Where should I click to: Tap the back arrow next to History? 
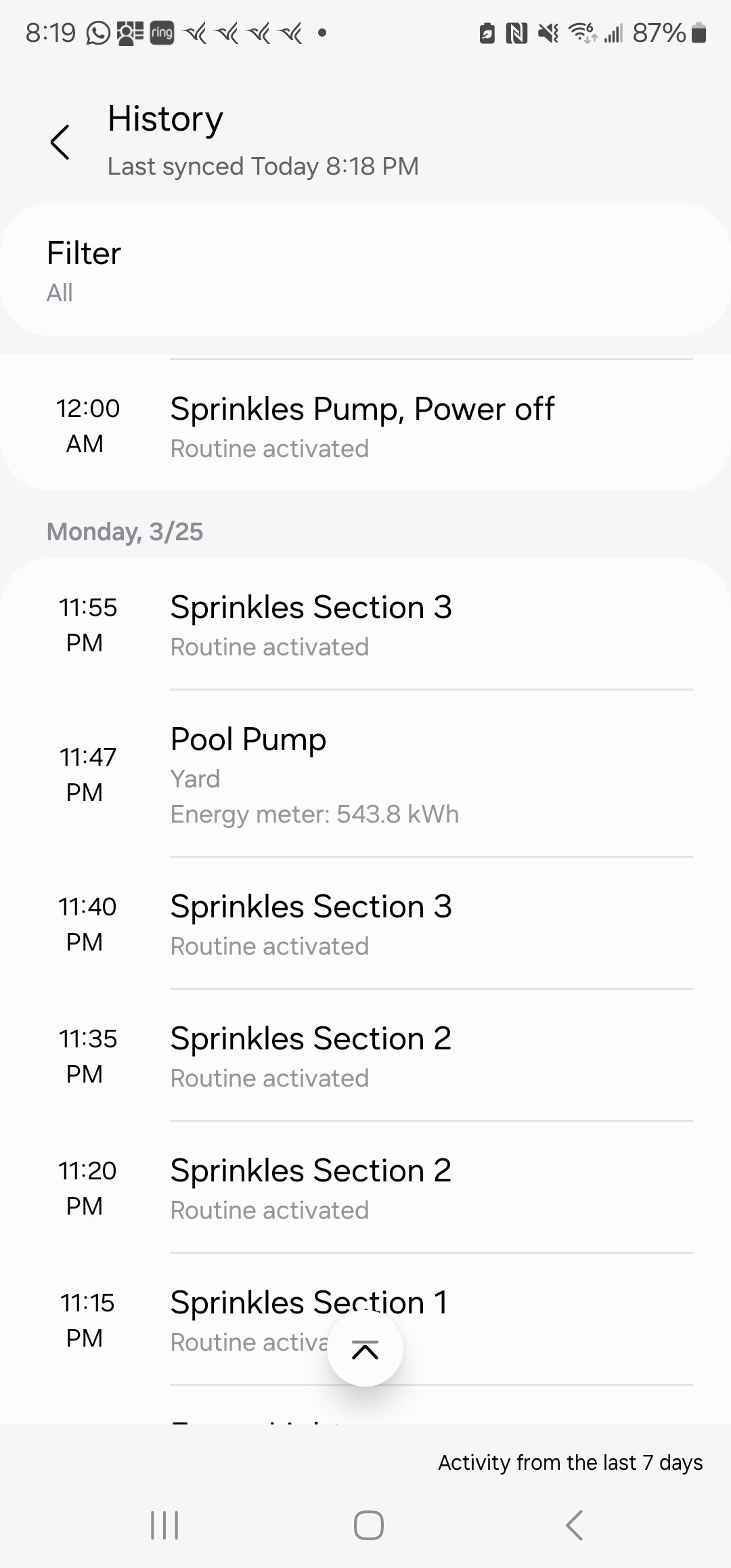coord(61,142)
